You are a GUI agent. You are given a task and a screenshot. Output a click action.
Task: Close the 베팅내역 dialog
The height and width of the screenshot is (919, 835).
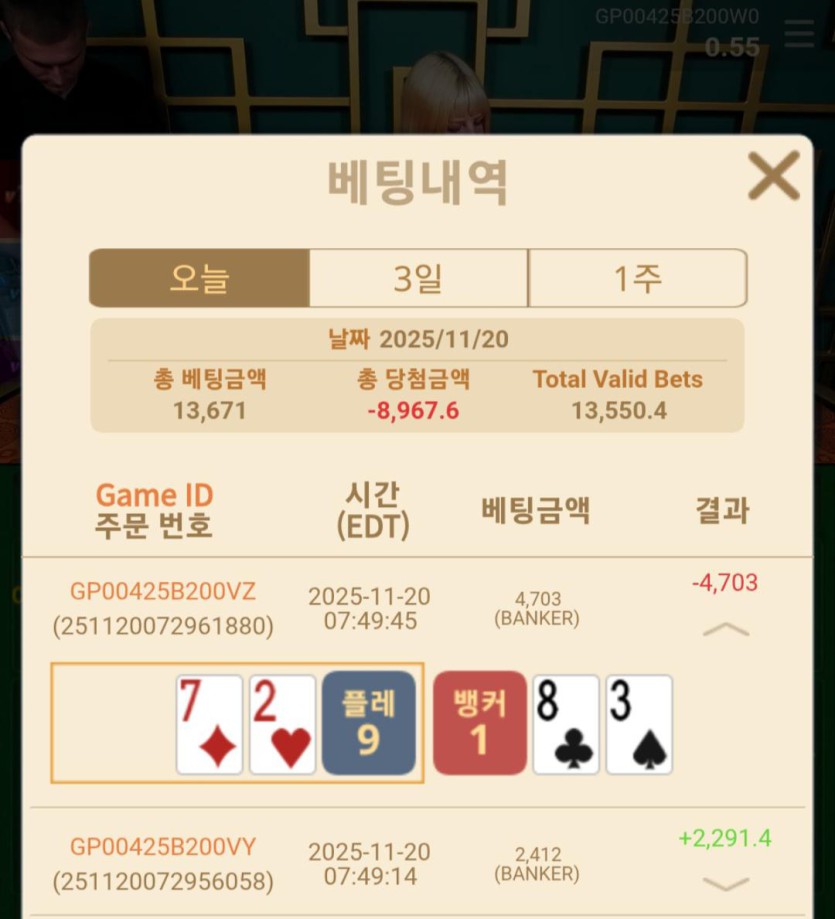coord(773,176)
